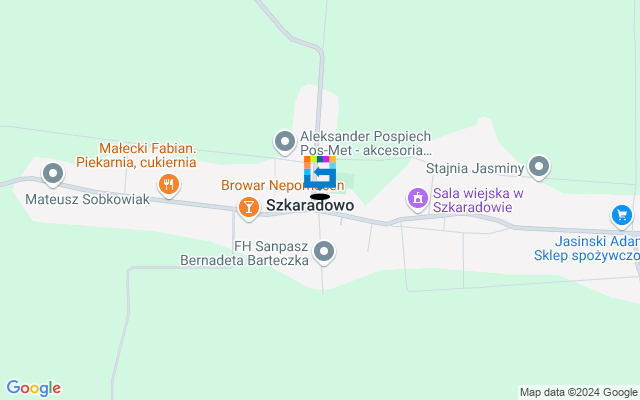This screenshot has width=640, height=400.
Task: Select FH Sanpasz Bernadeta Barteczka pin
Action: tap(324, 252)
